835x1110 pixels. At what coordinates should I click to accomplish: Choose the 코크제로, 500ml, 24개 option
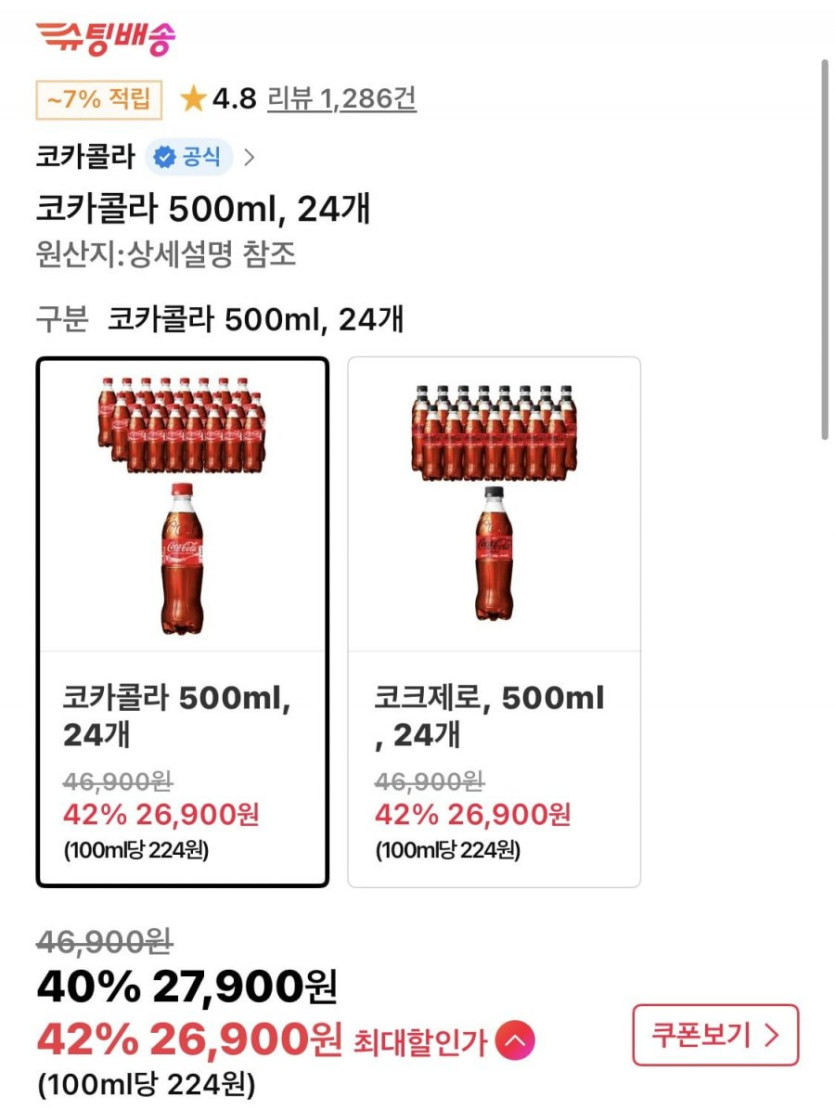pyautogui.click(x=494, y=621)
